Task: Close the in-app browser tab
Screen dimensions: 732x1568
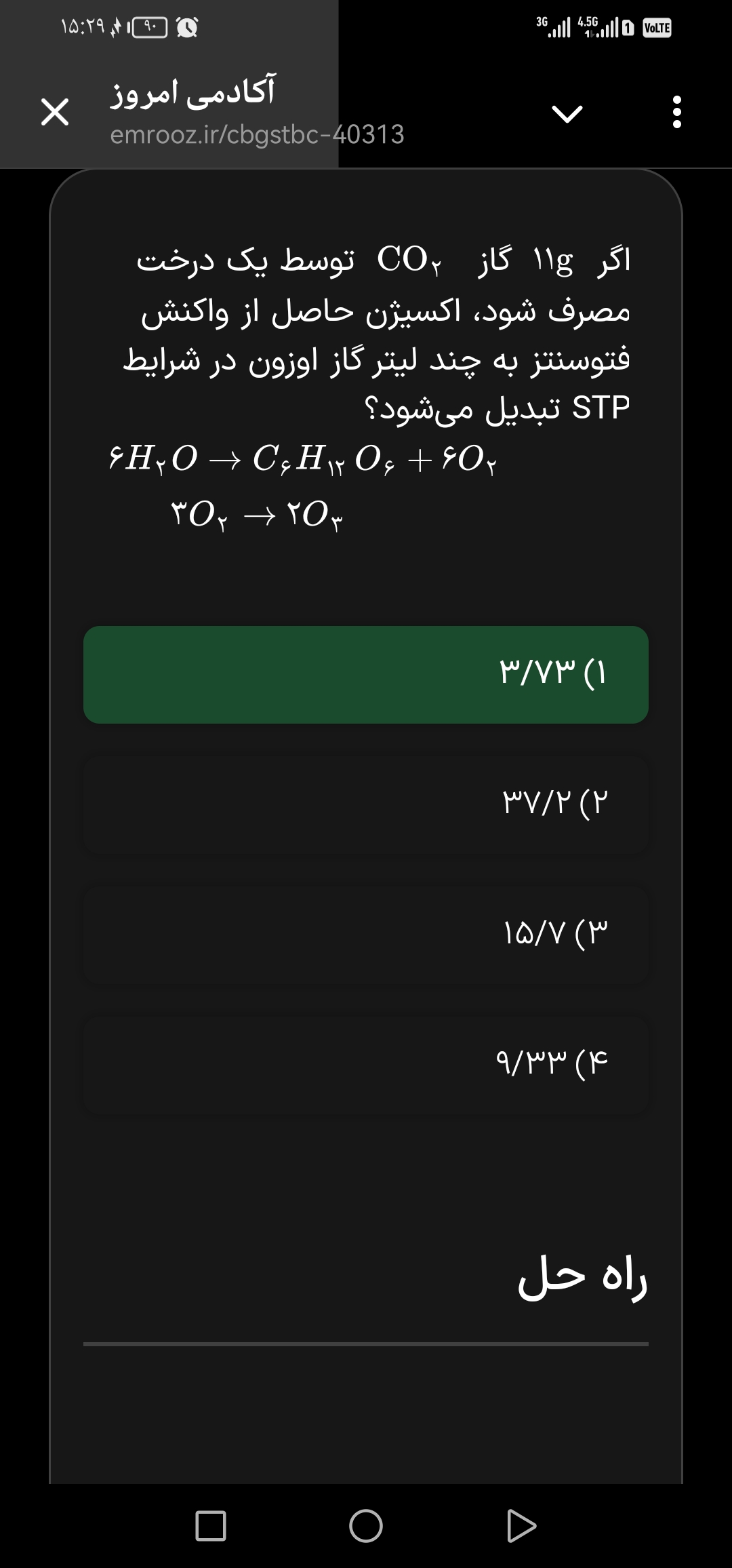Action: (55, 113)
